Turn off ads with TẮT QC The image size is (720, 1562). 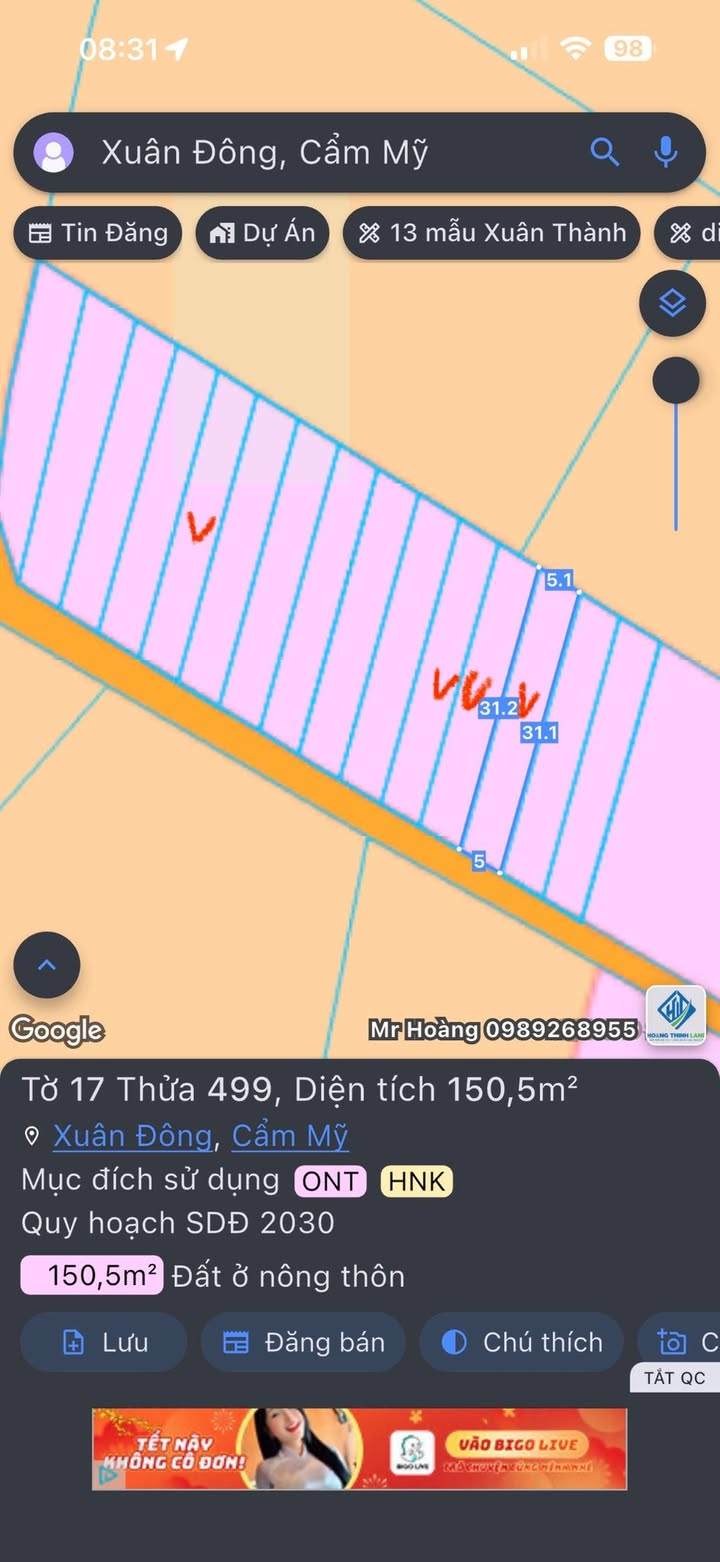(675, 1378)
